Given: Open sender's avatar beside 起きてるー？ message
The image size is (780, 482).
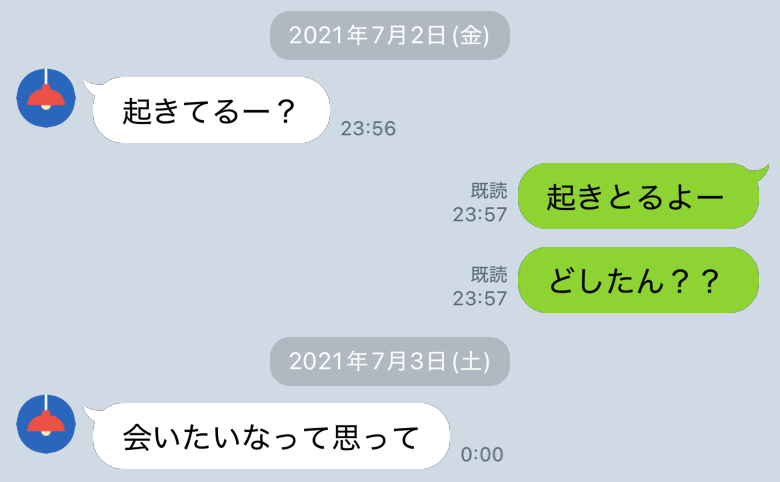Looking at the screenshot, I should [x=46, y=98].
